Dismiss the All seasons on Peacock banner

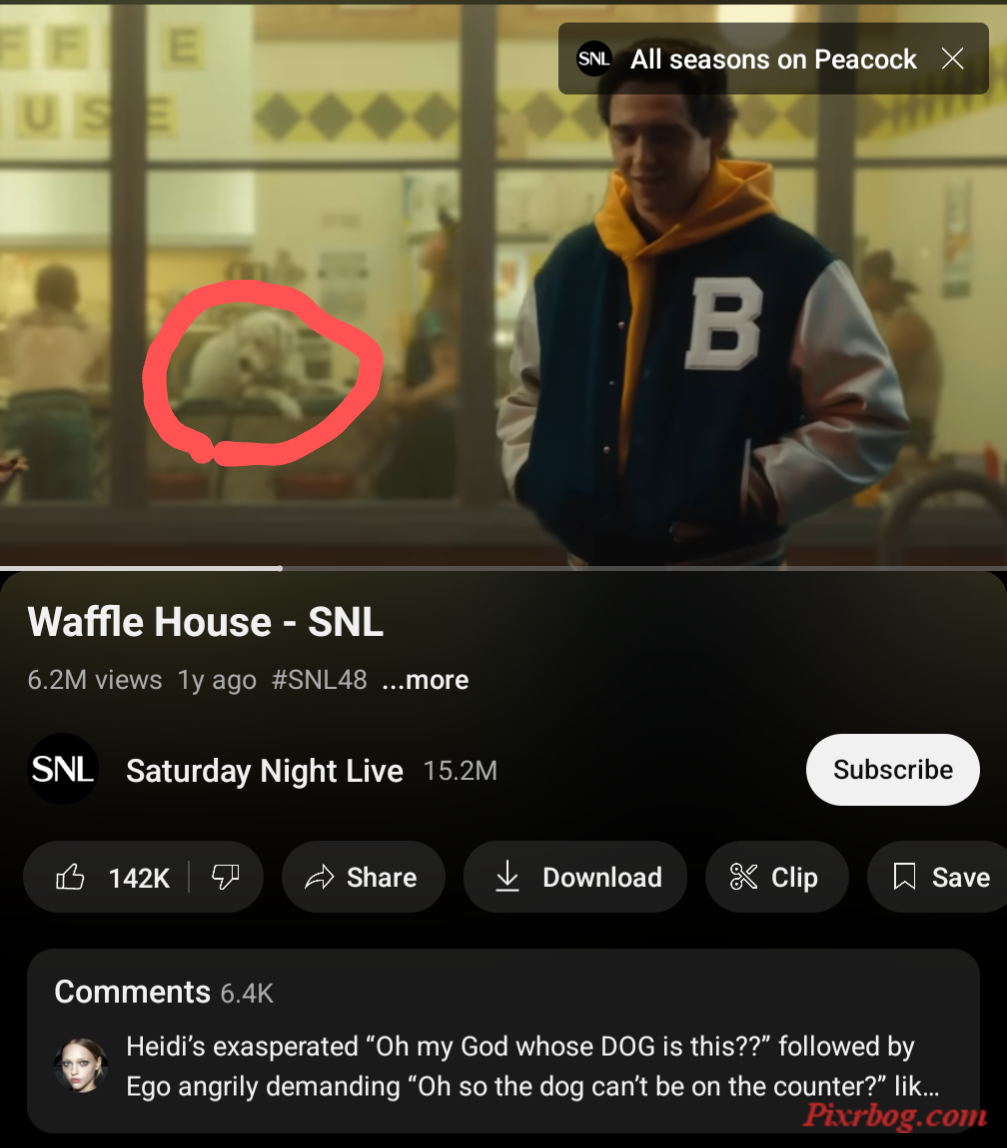pos(952,59)
